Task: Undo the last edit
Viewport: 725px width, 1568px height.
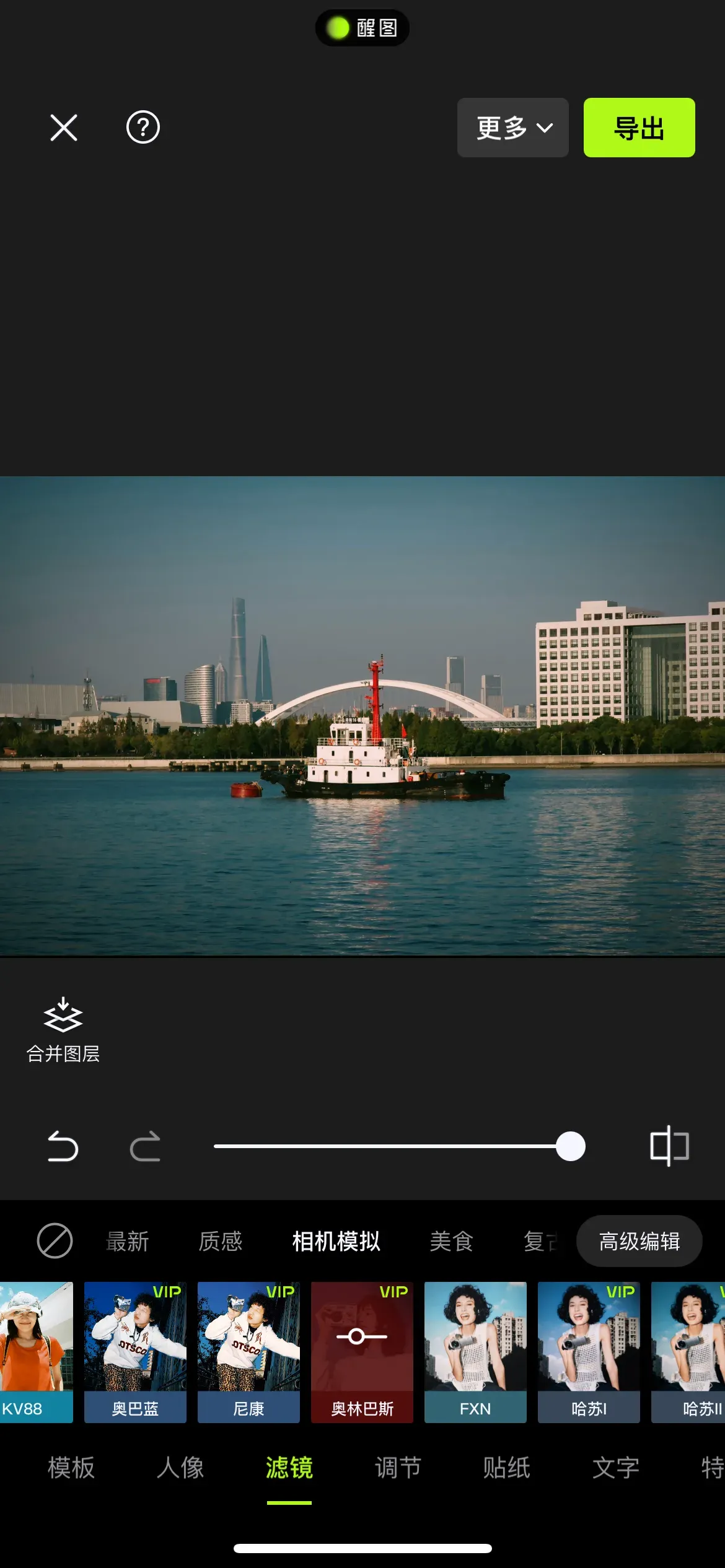Action: 63,1146
